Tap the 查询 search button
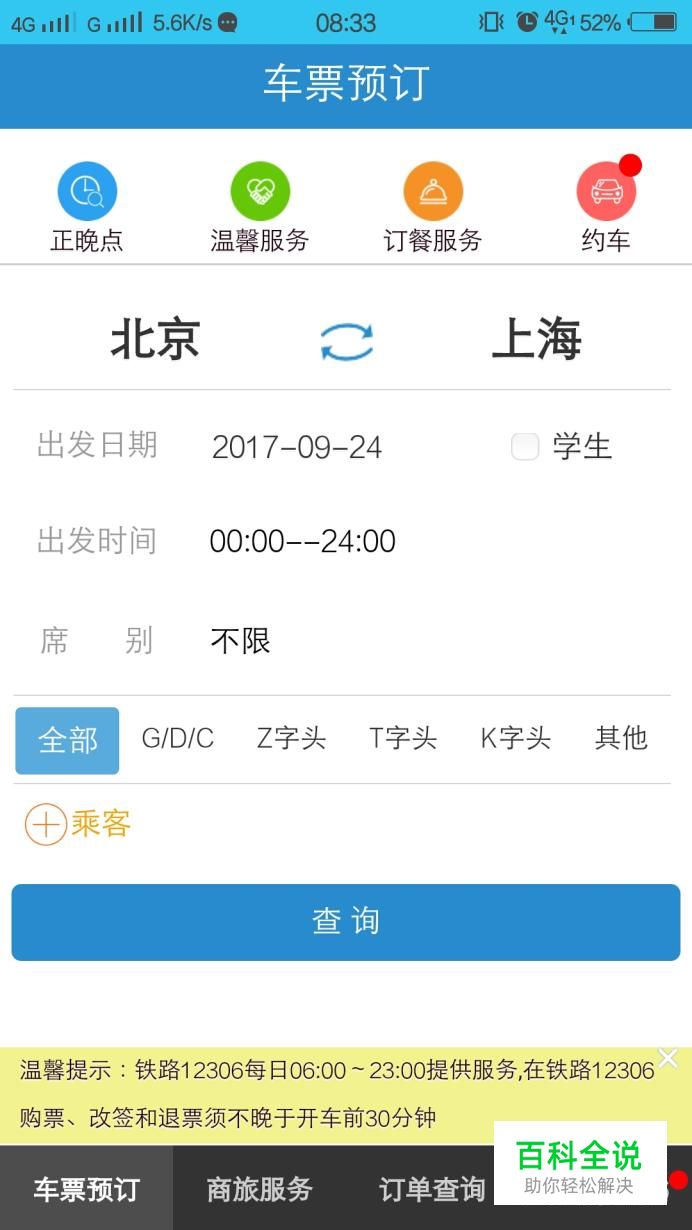Screen dimensions: 692x1230 point(346,921)
